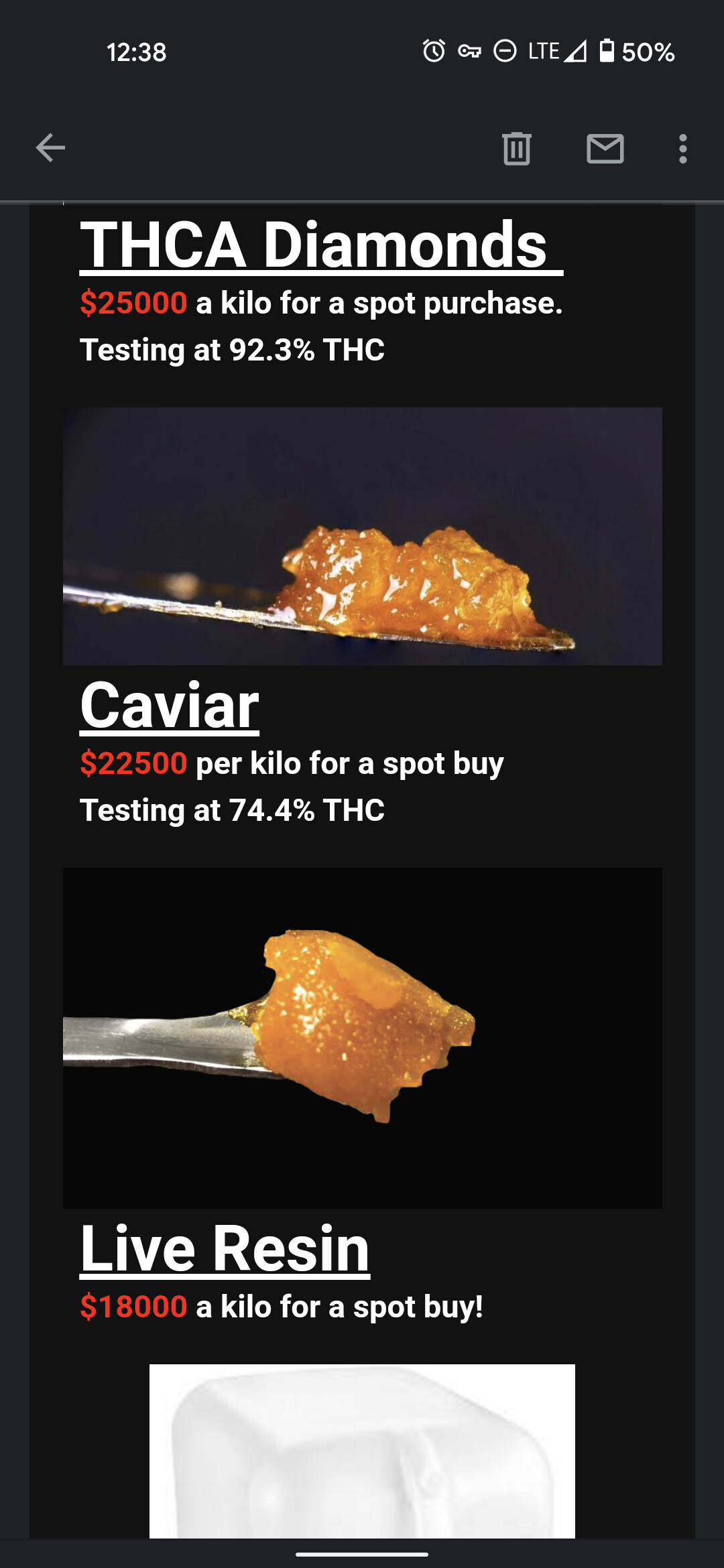Delete this email with the trash icon

pyautogui.click(x=516, y=148)
